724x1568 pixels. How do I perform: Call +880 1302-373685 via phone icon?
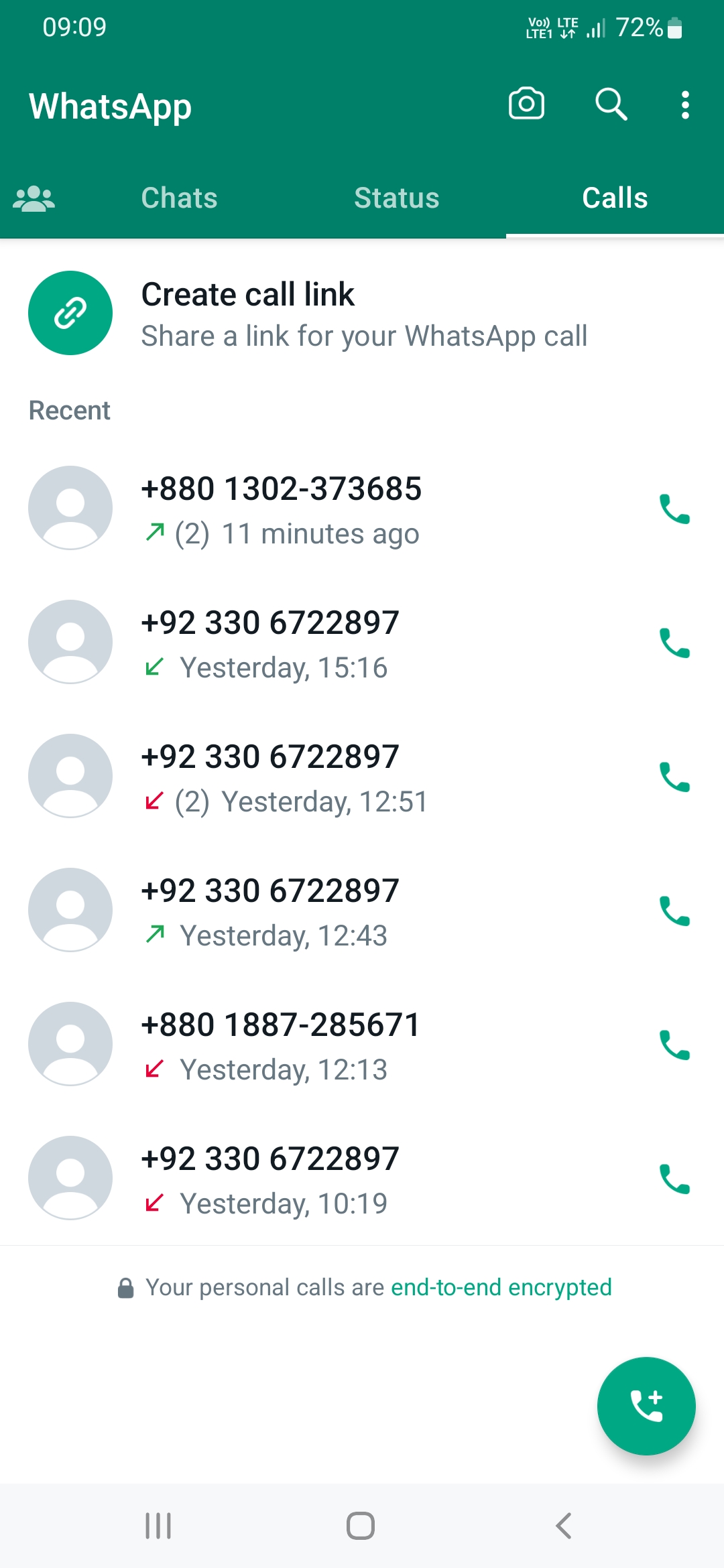[674, 509]
